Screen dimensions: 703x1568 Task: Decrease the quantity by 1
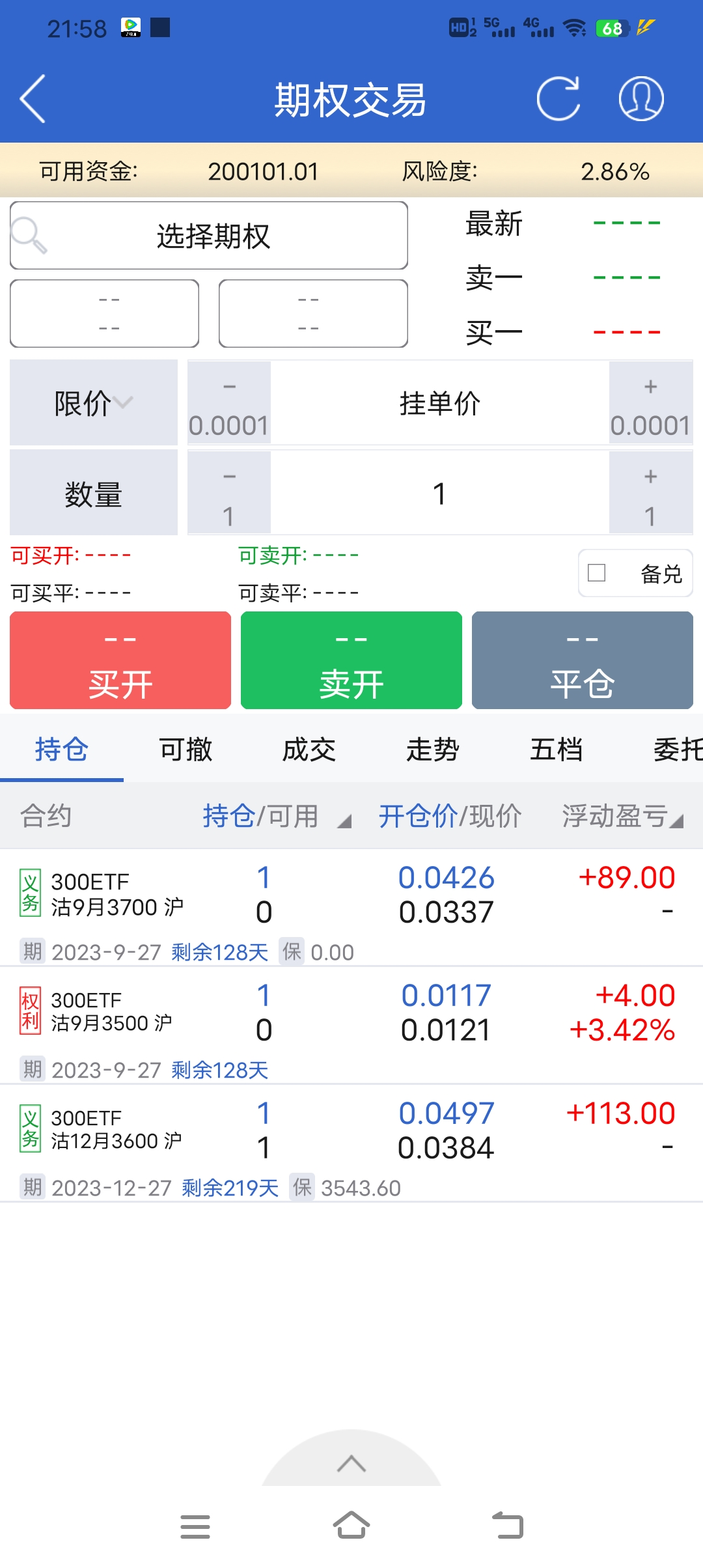point(229,493)
